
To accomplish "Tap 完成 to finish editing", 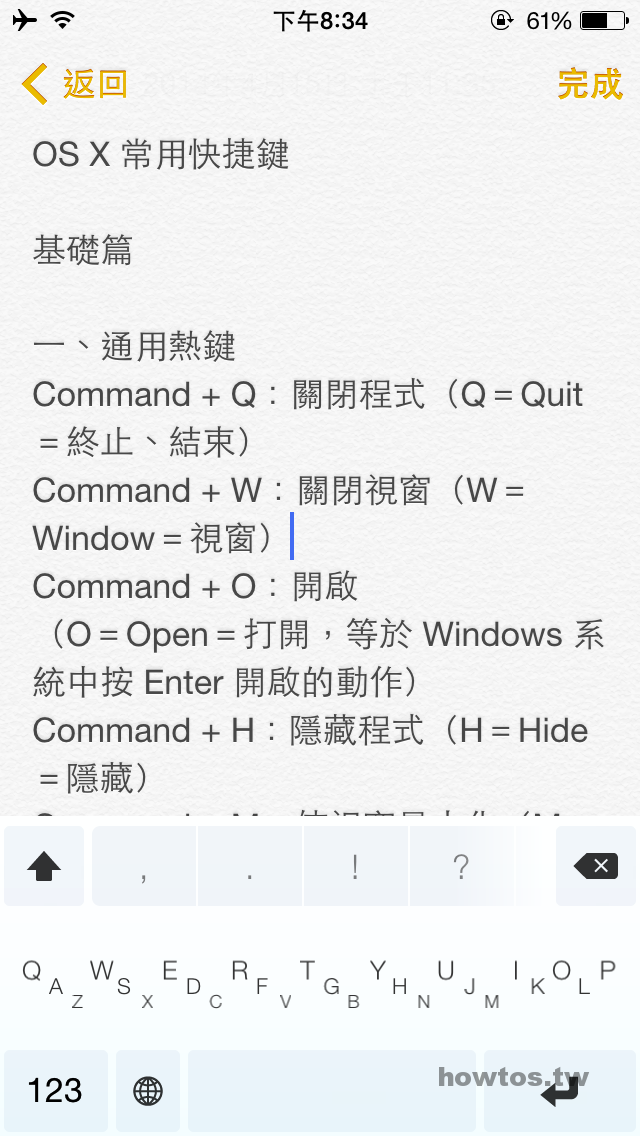I will point(590,84).
